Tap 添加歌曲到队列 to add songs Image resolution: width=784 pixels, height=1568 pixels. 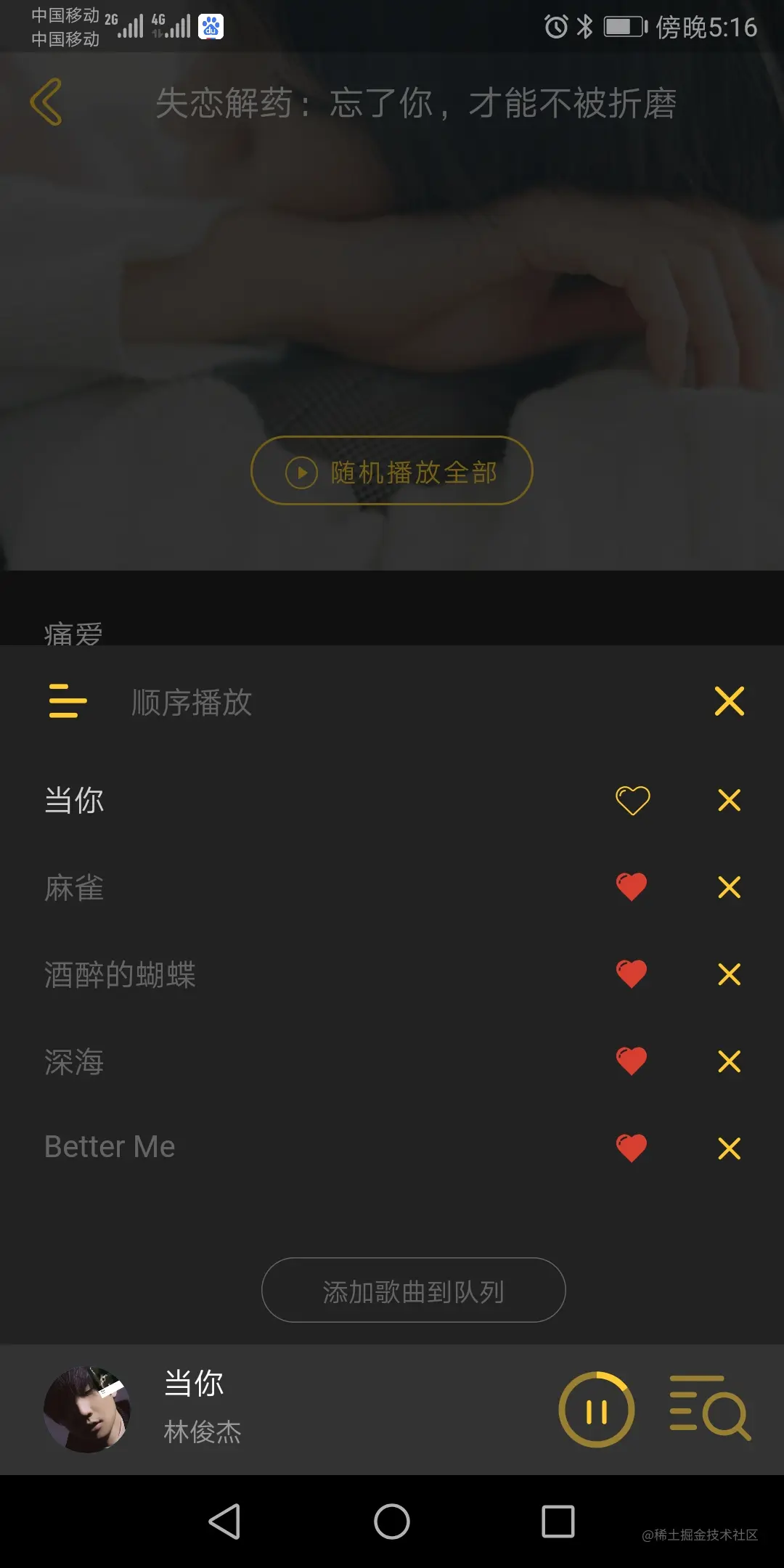pos(413,1290)
